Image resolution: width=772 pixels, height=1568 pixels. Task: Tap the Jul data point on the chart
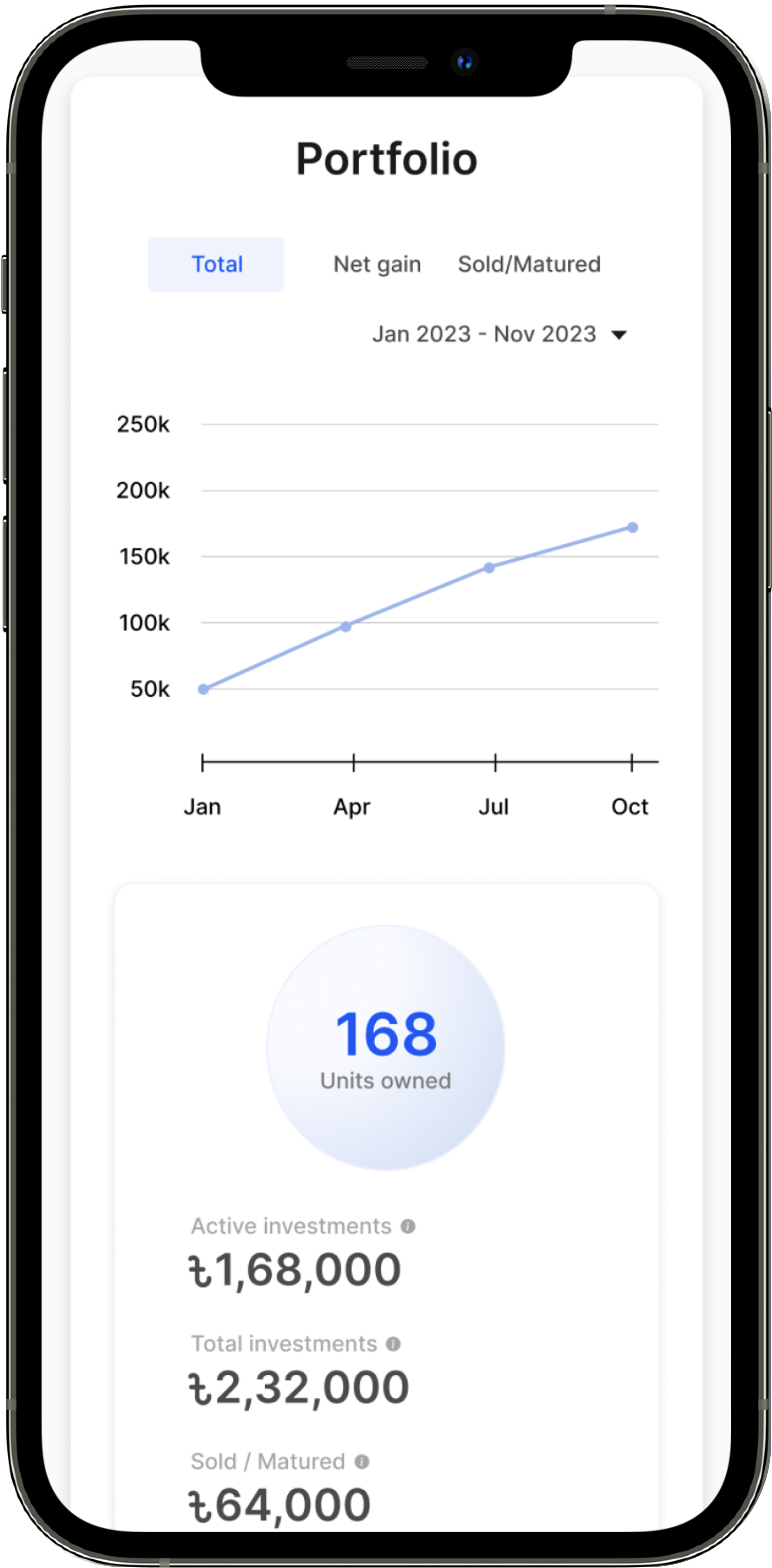pyautogui.click(x=489, y=567)
